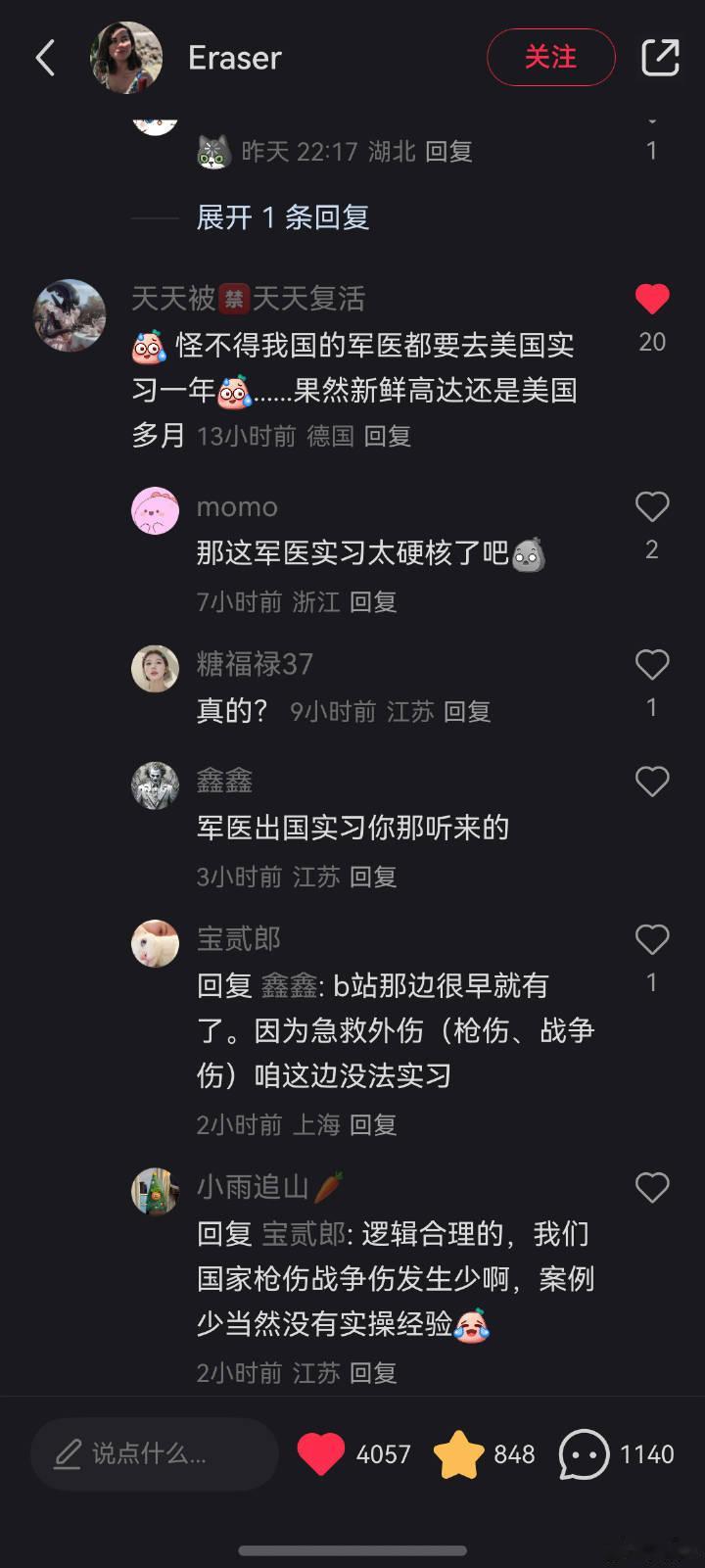
Task: Tap the heart icon to like the post
Action: pos(322,1454)
